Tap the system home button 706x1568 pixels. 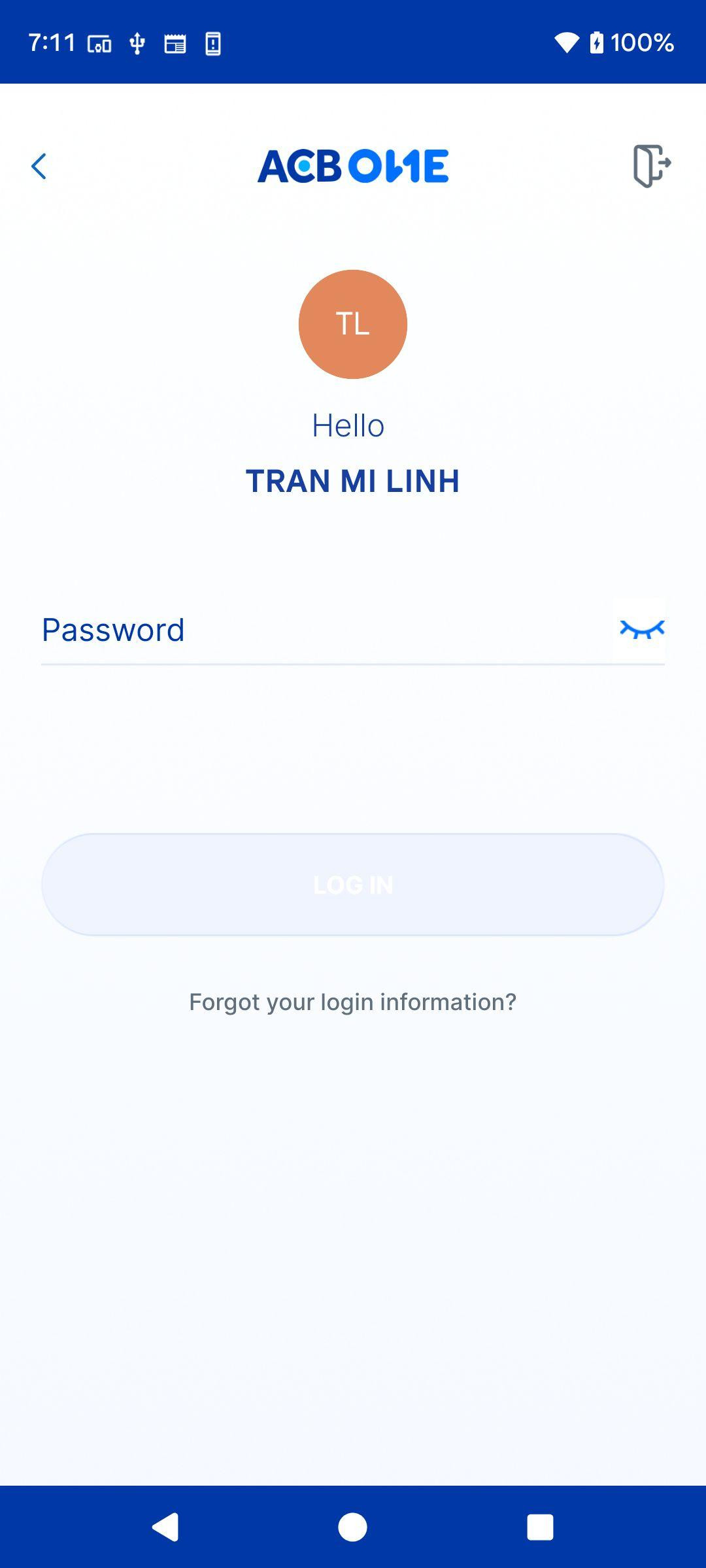coord(352,1527)
